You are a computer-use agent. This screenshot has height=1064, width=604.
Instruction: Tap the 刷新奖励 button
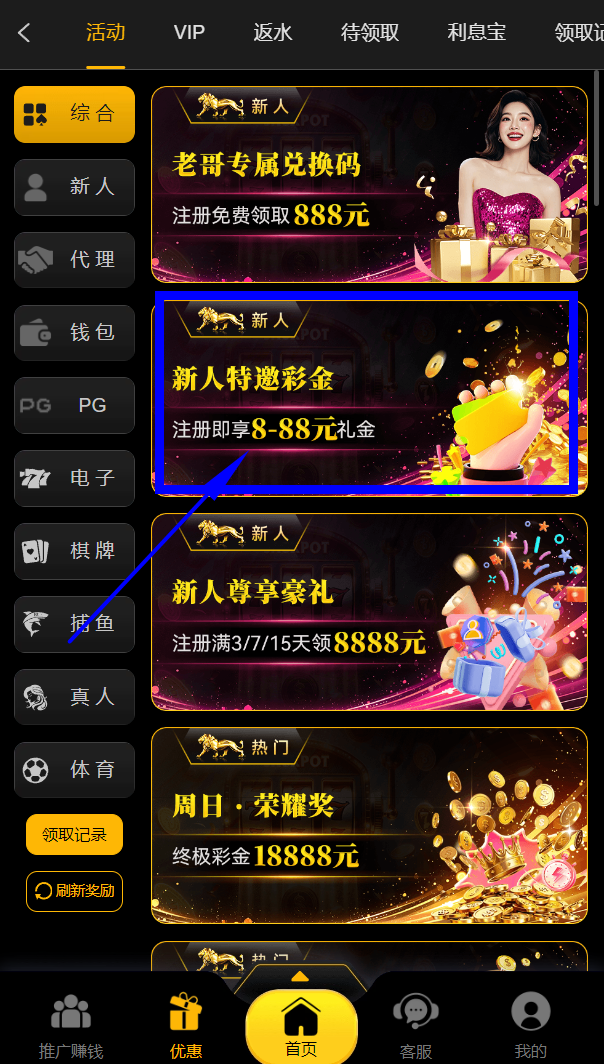(x=74, y=891)
